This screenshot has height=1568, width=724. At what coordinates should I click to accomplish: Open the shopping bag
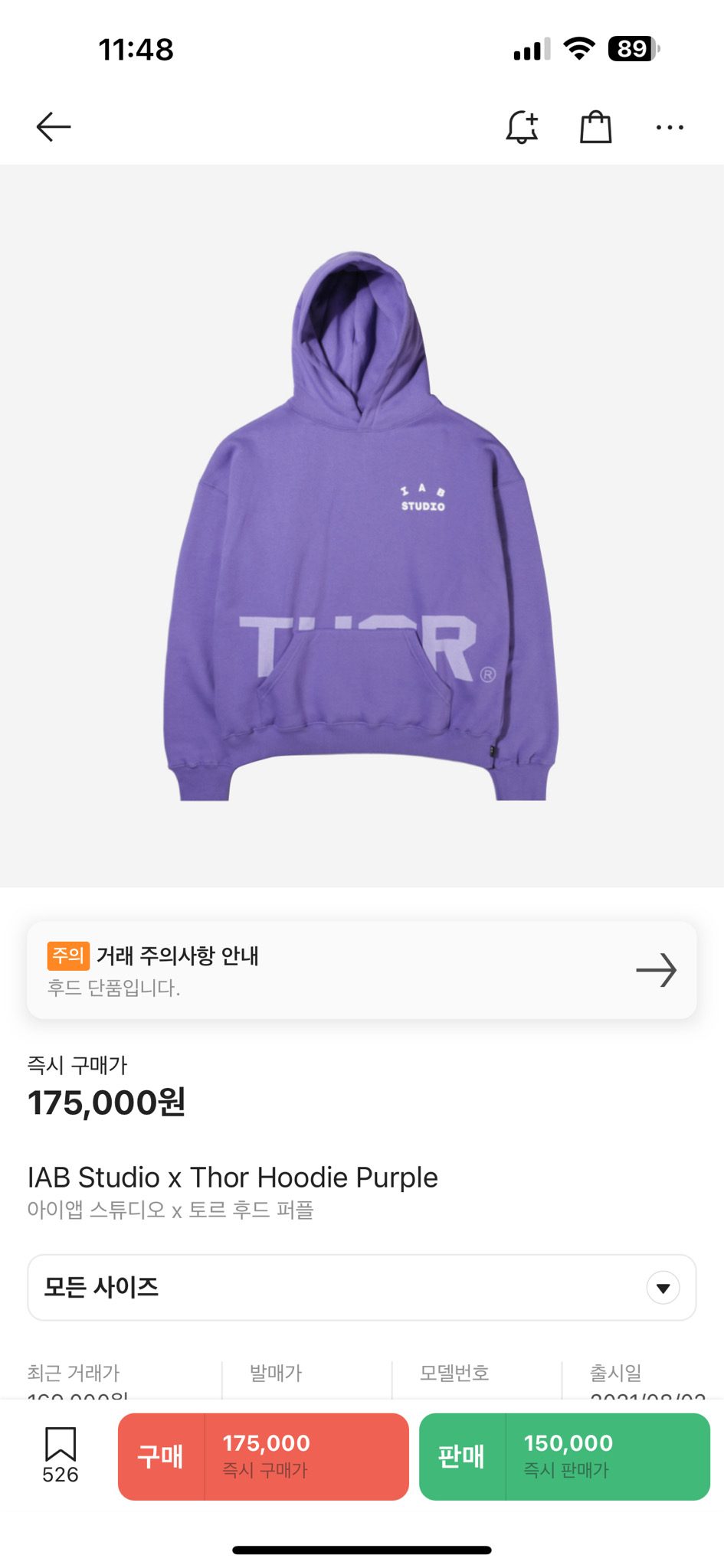click(595, 126)
